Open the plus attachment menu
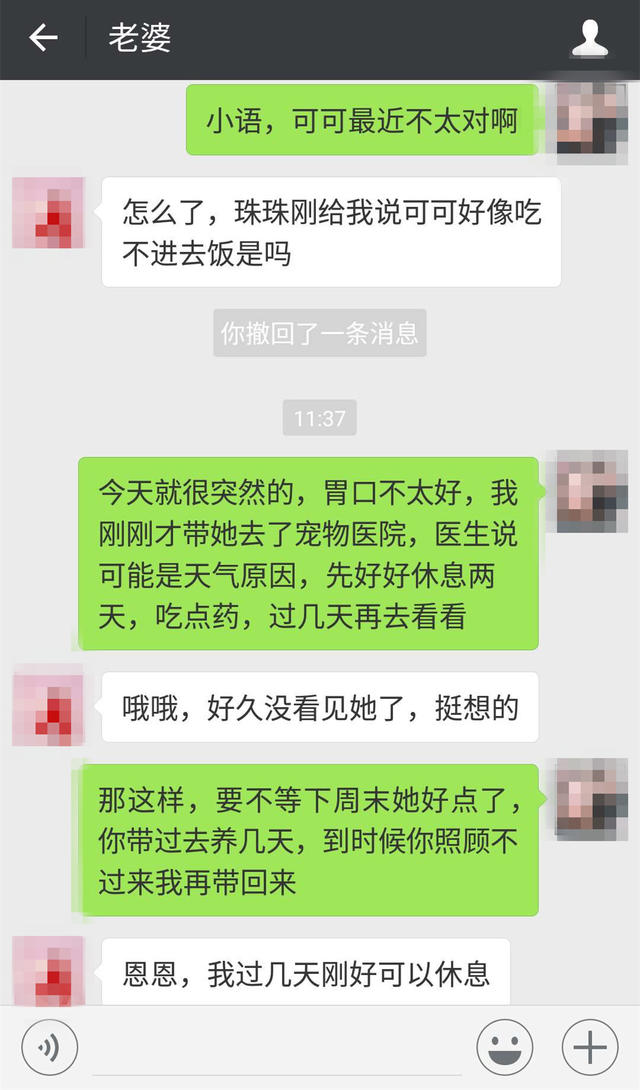This screenshot has width=640, height=1090. pyautogui.click(x=590, y=1047)
